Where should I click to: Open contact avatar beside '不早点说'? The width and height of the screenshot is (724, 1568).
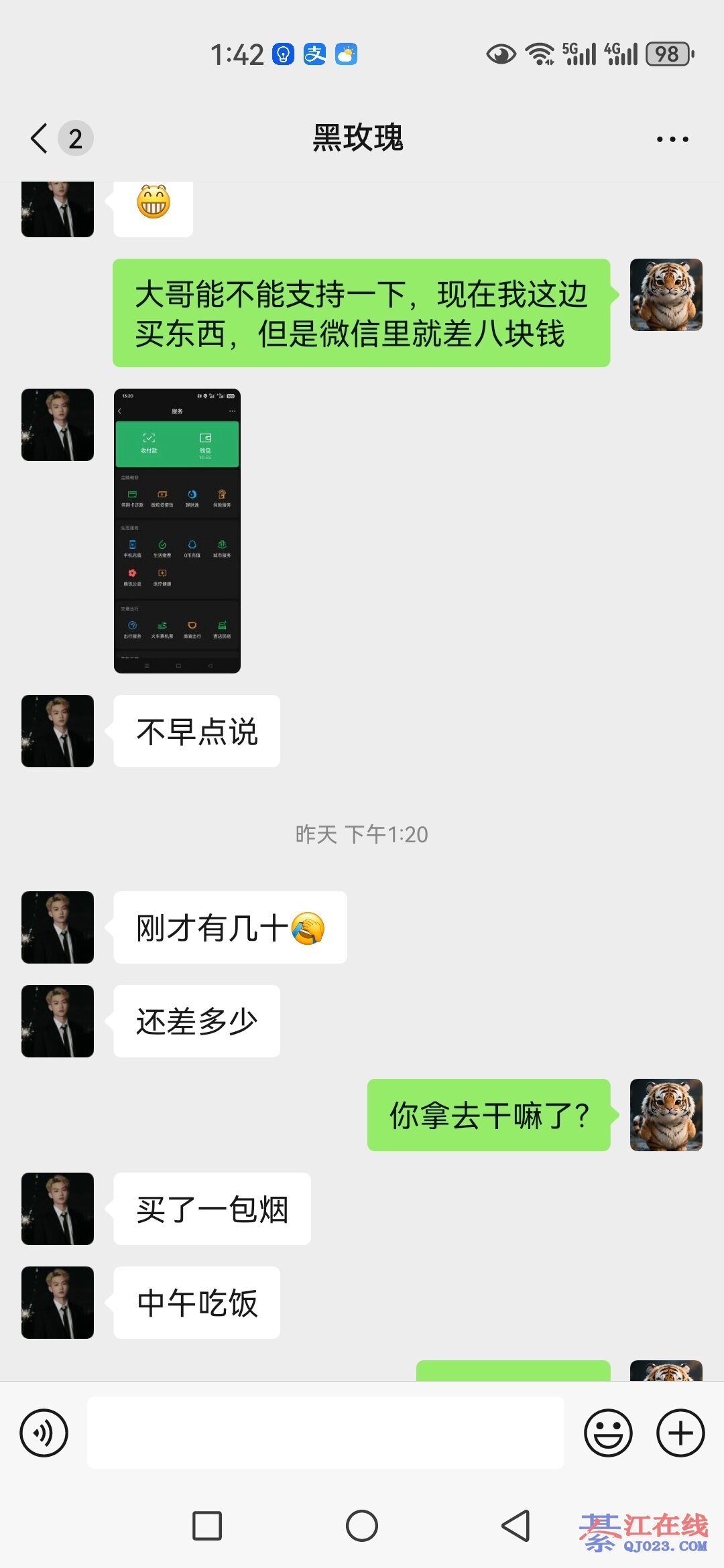(x=58, y=731)
